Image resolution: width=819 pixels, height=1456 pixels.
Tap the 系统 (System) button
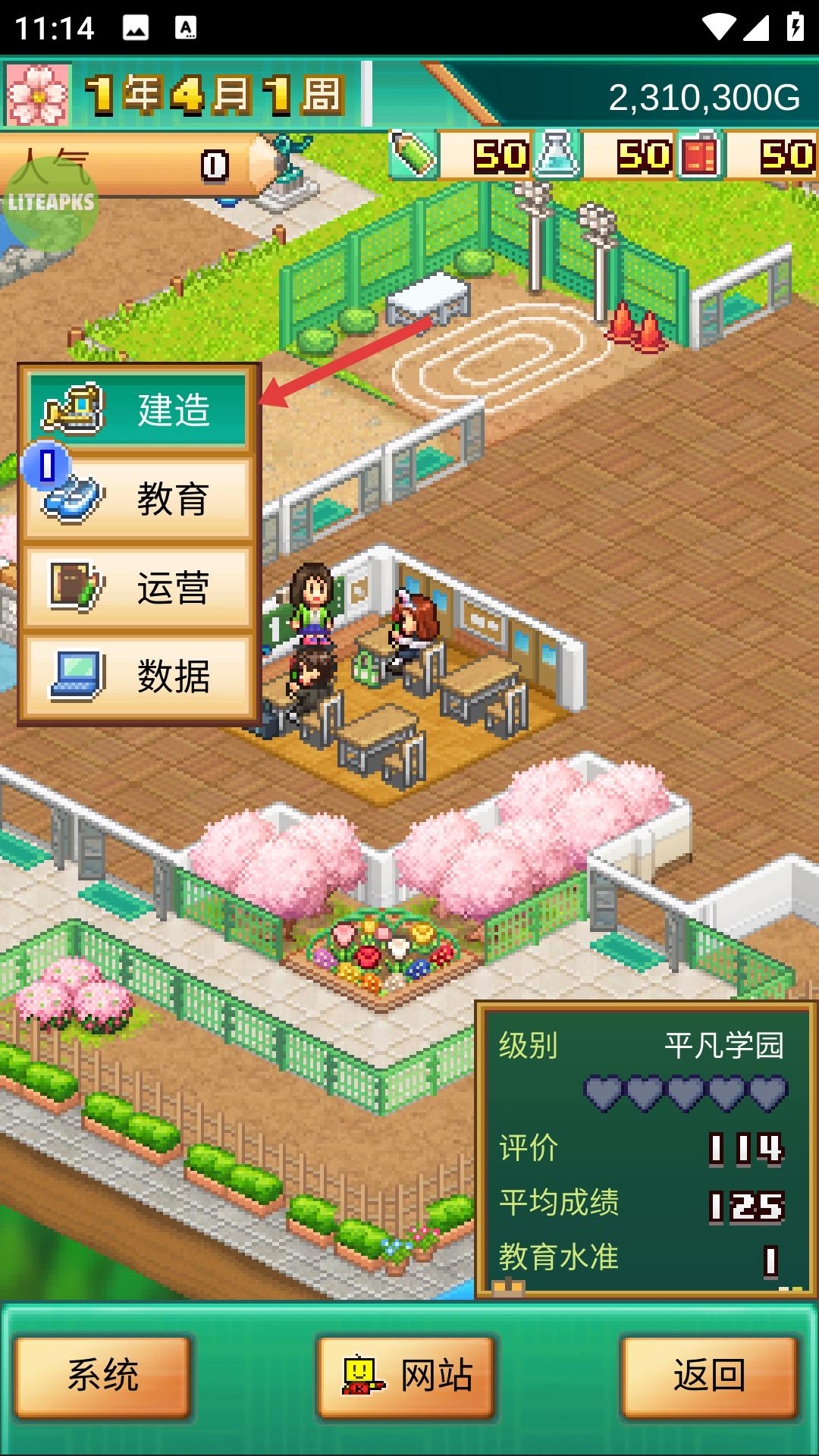103,1376
